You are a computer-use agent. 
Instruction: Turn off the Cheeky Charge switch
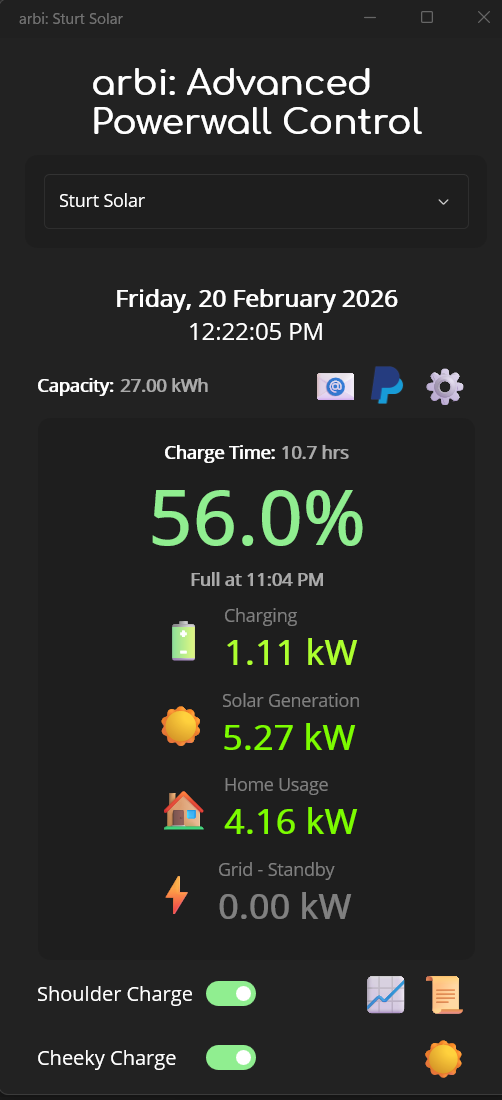point(231,1057)
